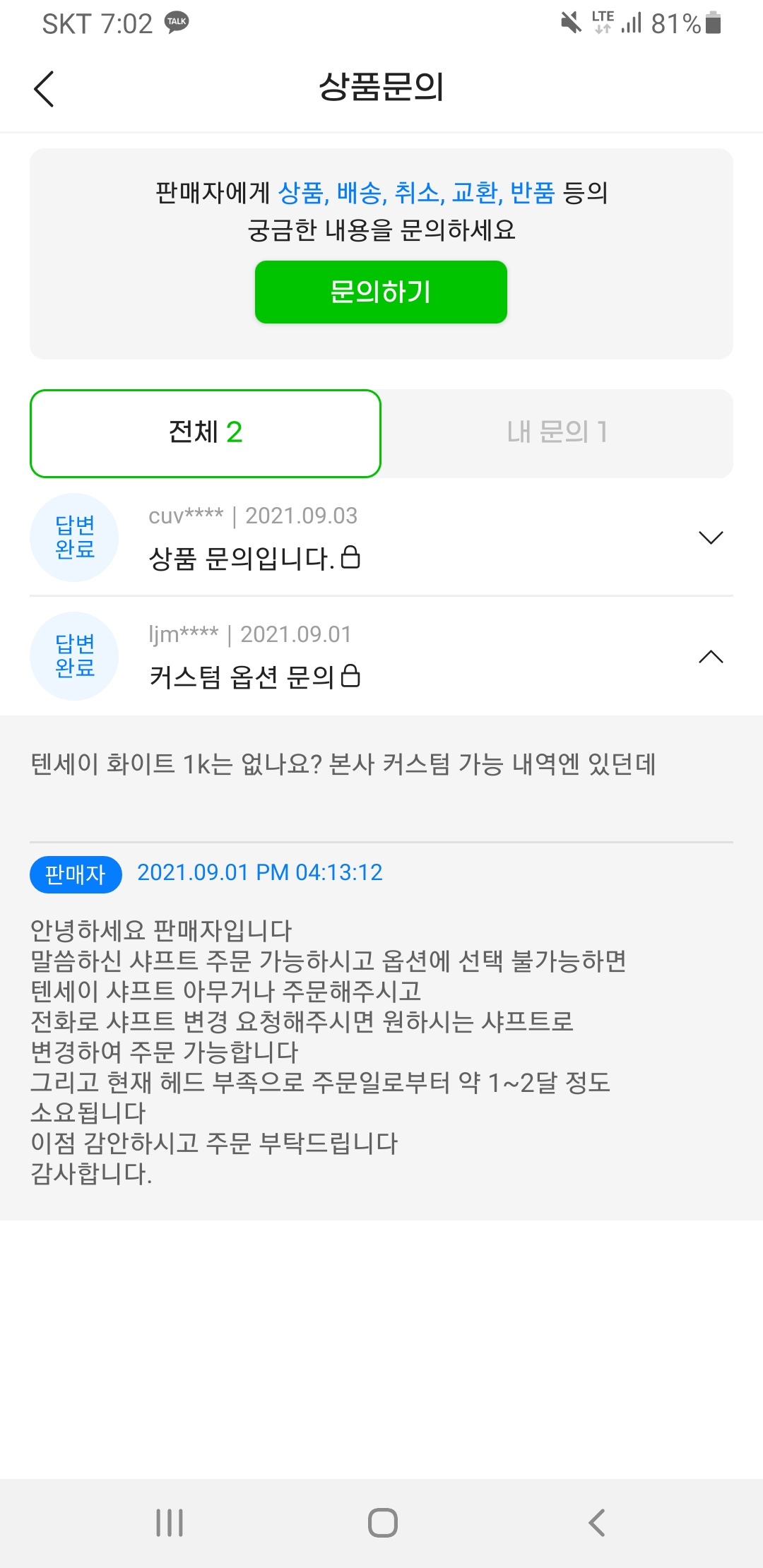Viewport: 763px width, 1568px height.
Task: Go to the home screen via the navigation bar
Action: click(382, 1522)
